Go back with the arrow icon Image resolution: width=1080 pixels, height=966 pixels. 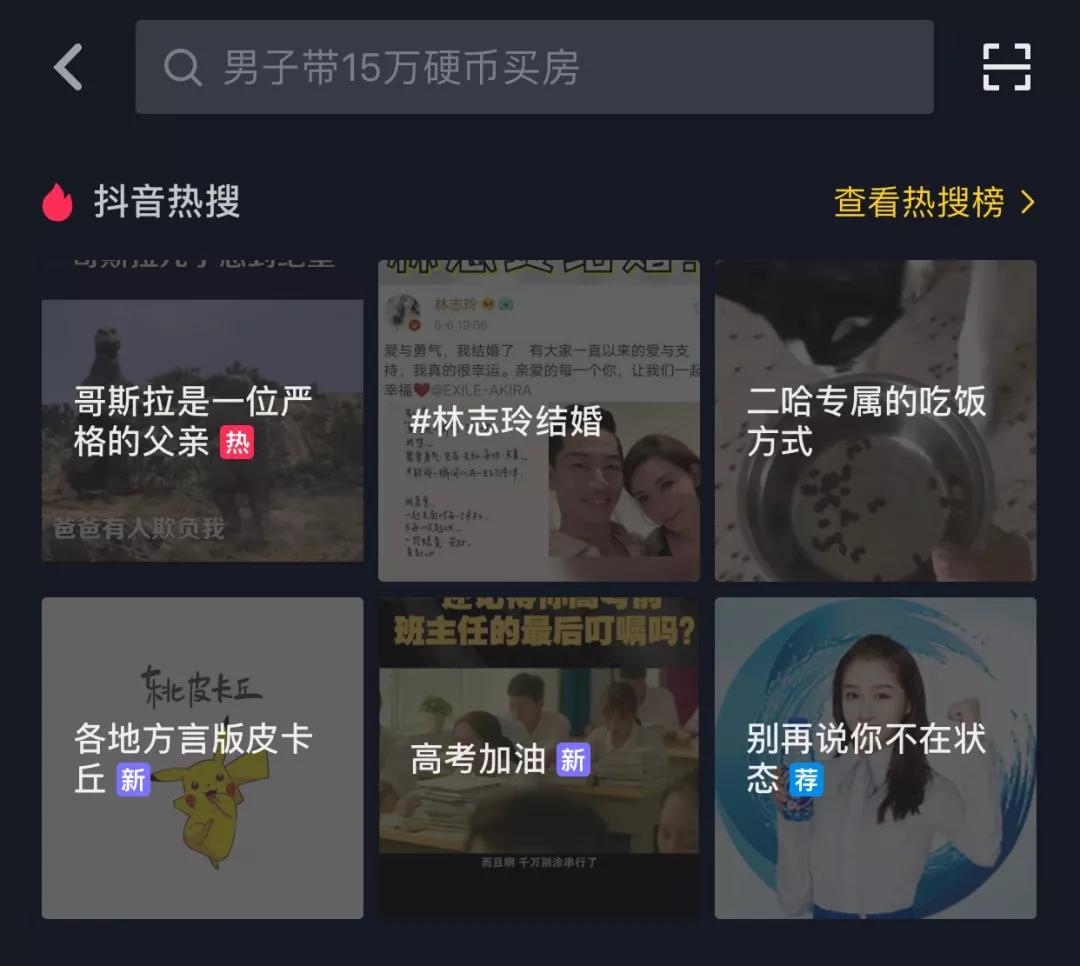pyautogui.click(x=68, y=67)
